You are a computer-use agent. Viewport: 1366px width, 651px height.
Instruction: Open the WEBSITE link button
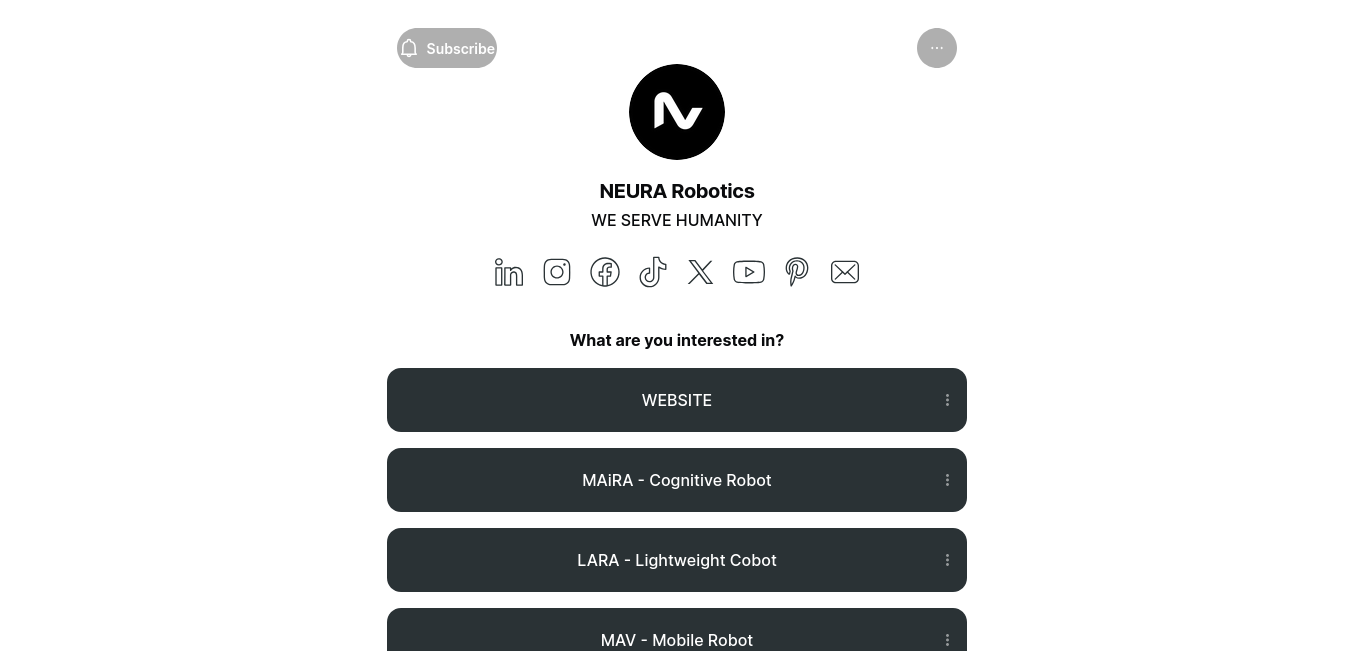click(x=676, y=400)
